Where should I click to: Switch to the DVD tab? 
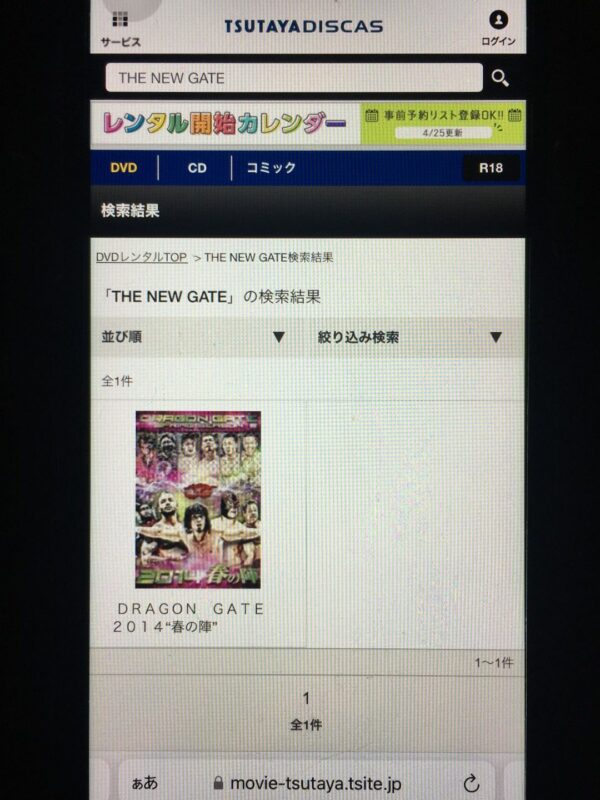coord(124,167)
